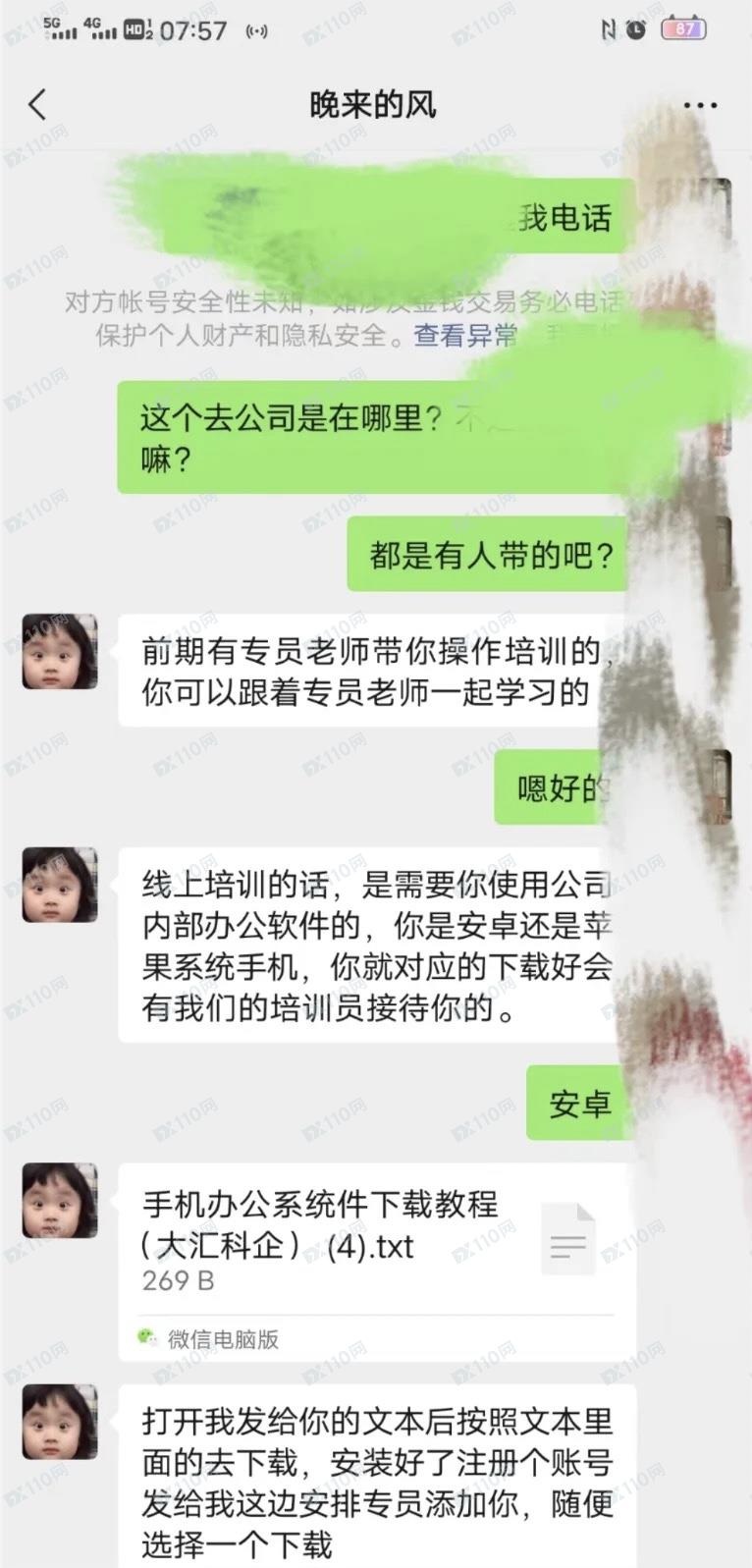Open the chat's three-dot menu
This screenshot has width=752, height=1568.
(x=700, y=106)
